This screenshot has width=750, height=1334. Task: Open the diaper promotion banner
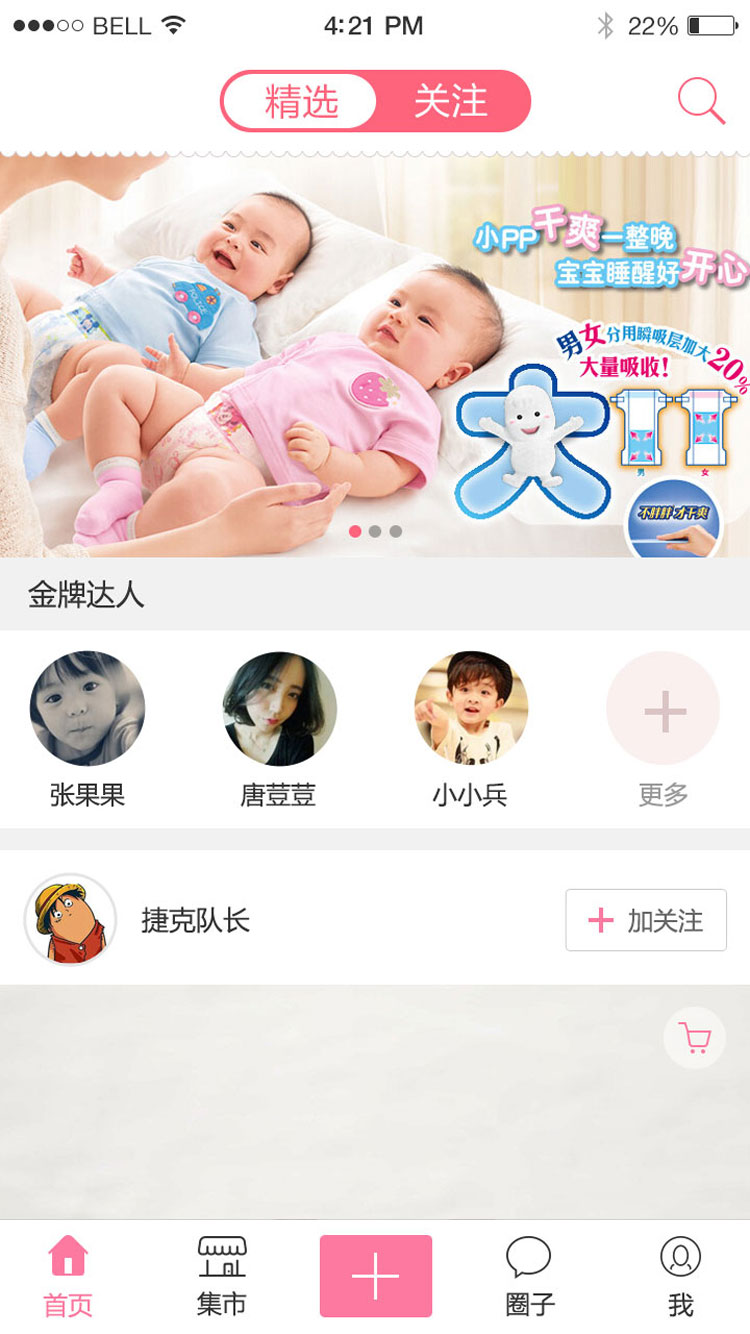point(375,355)
